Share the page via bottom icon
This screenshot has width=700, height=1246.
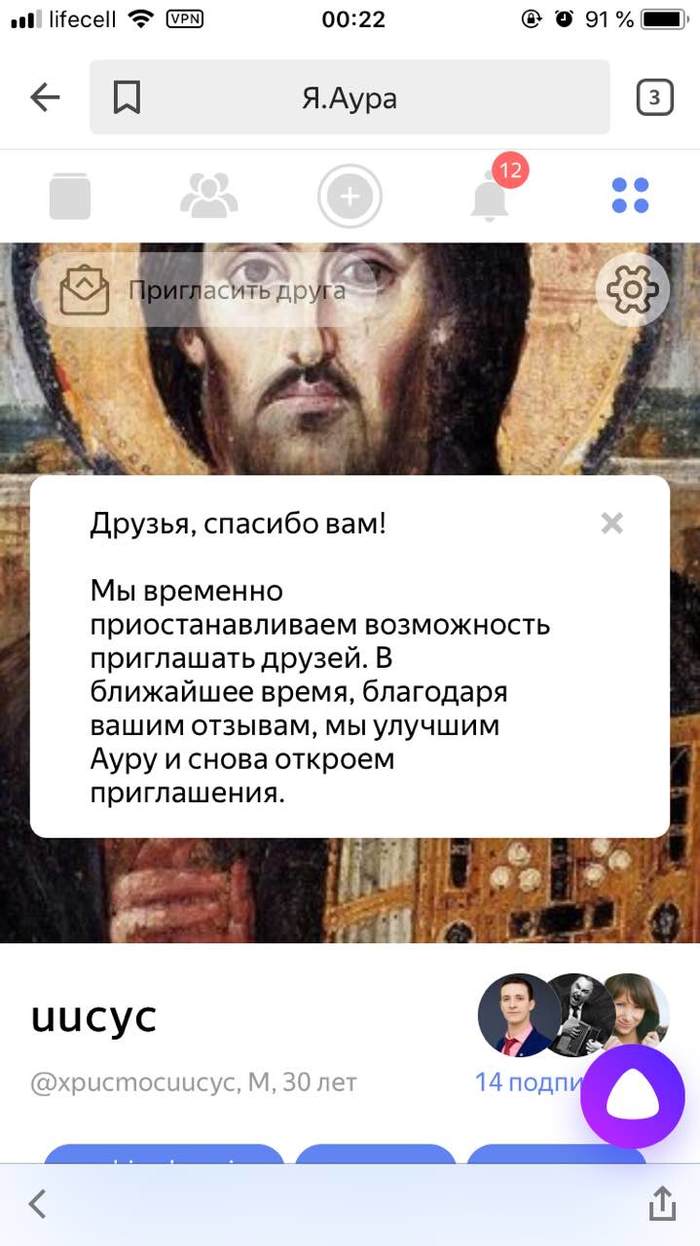662,1203
